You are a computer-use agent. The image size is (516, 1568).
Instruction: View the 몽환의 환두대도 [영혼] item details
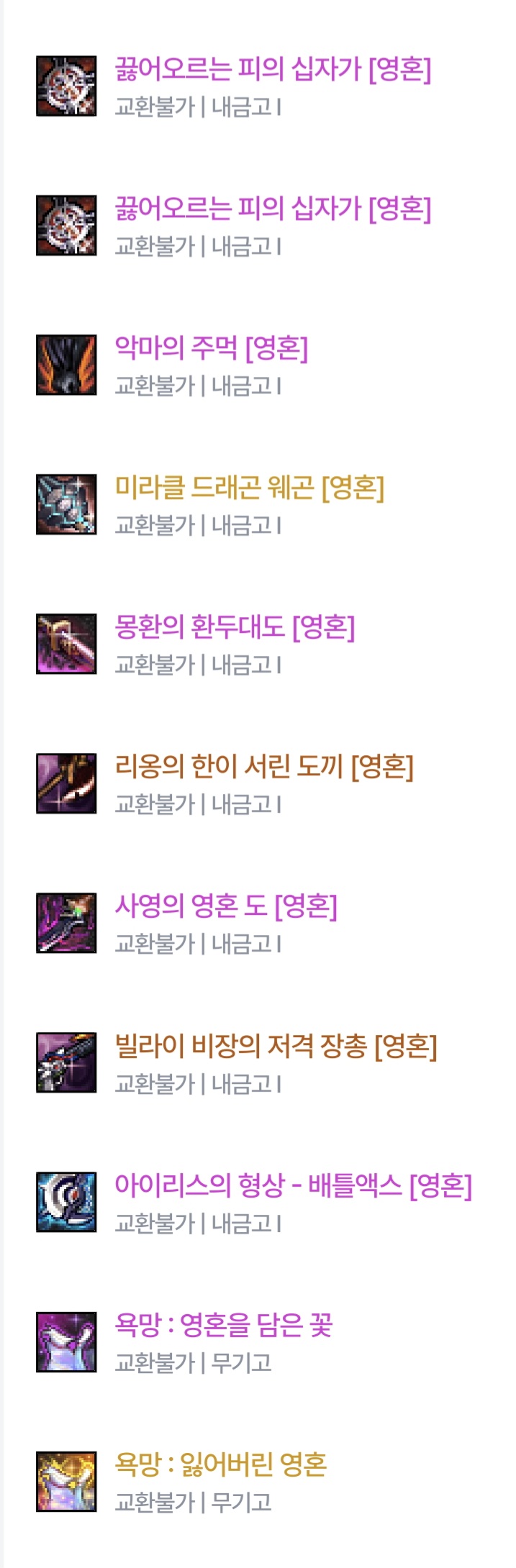pos(235,629)
